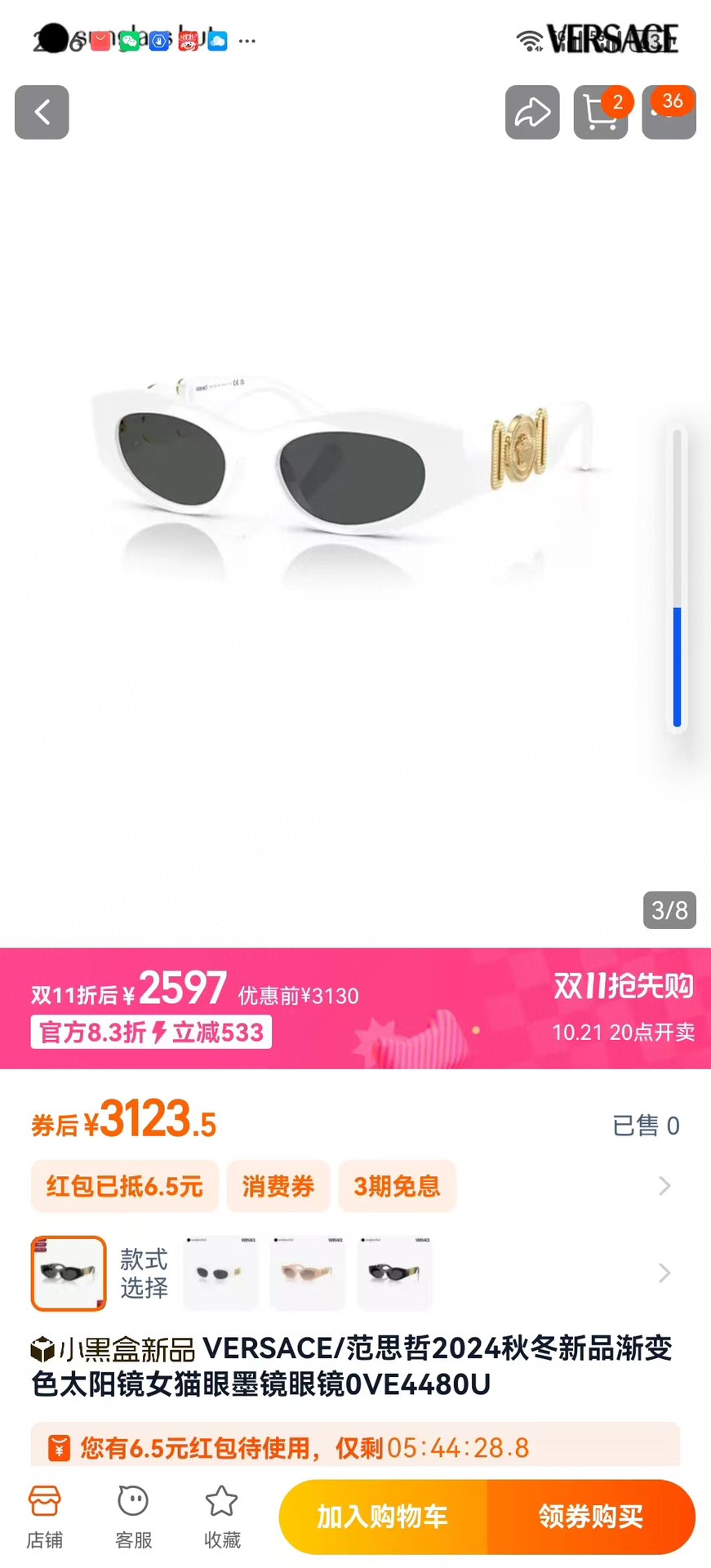
Task: Tap 加入购物车 to add to cart
Action: coord(382,1517)
